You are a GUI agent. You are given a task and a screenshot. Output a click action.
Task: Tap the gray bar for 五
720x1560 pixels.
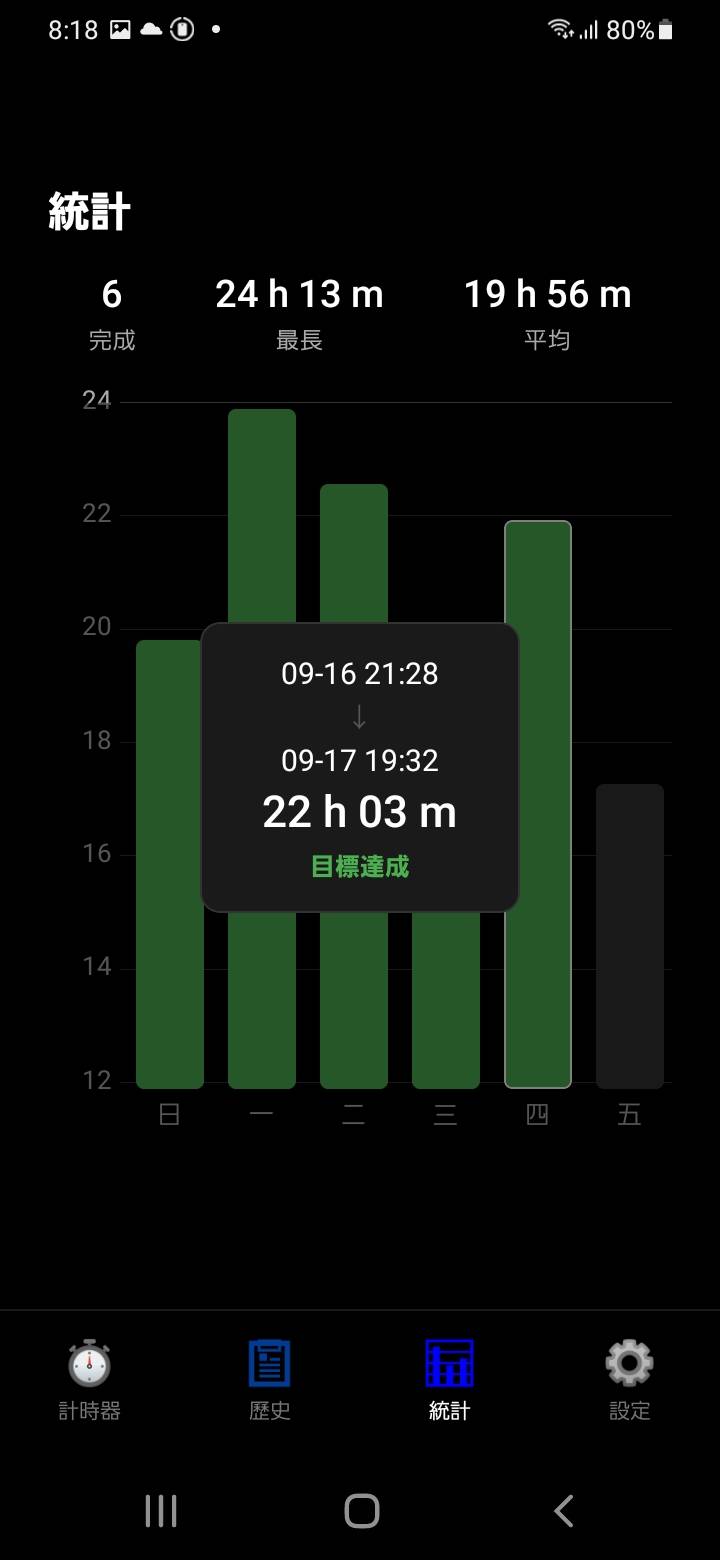tap(630, 936)
